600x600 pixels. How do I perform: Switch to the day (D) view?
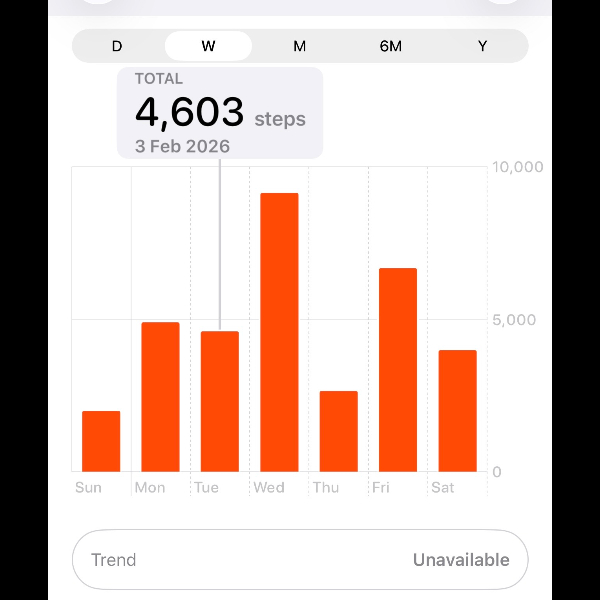[x=117, y=46]
